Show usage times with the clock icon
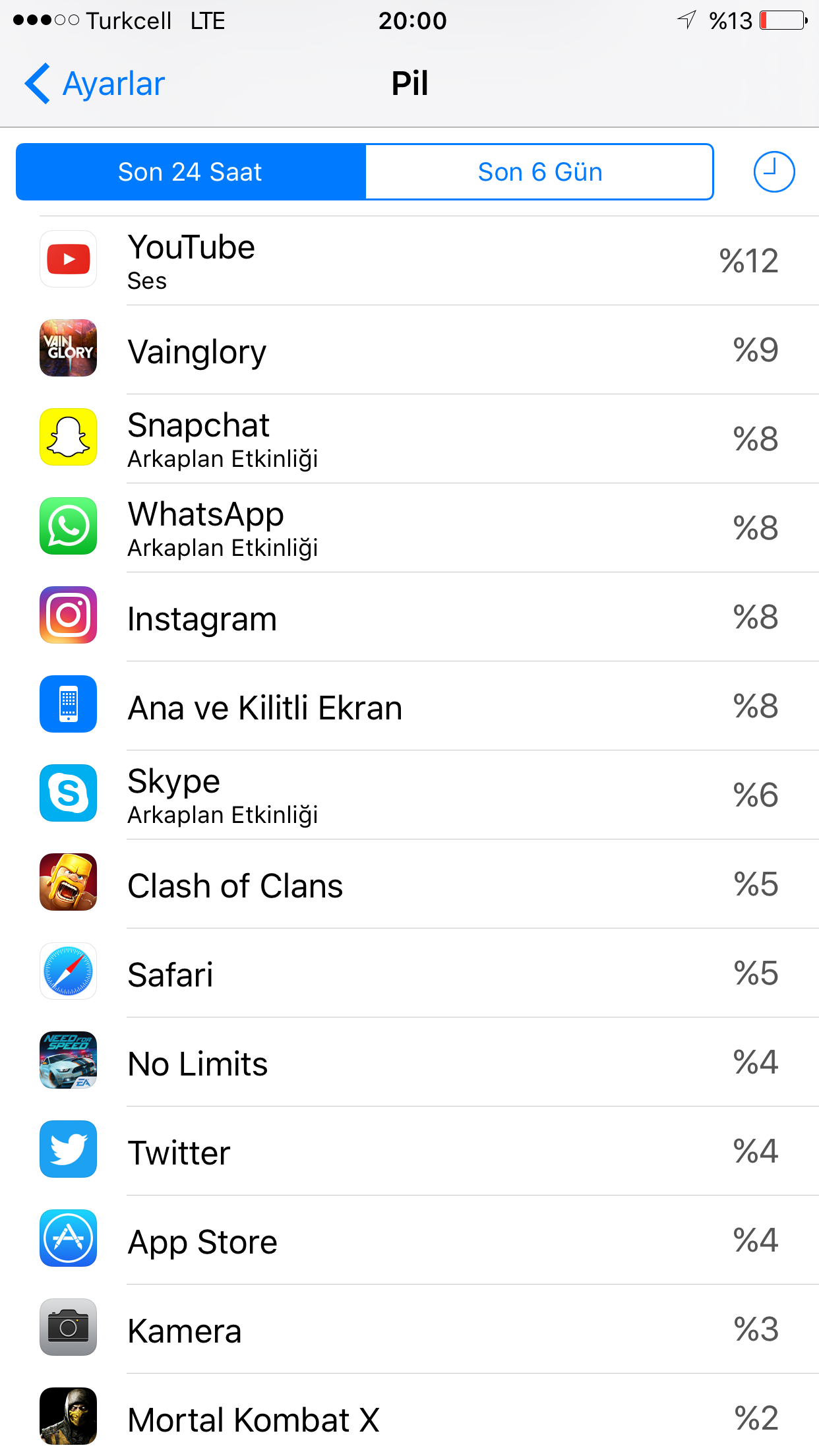Screen dimensions: 819x1456 pyautogui.click(x=773, y=172)
